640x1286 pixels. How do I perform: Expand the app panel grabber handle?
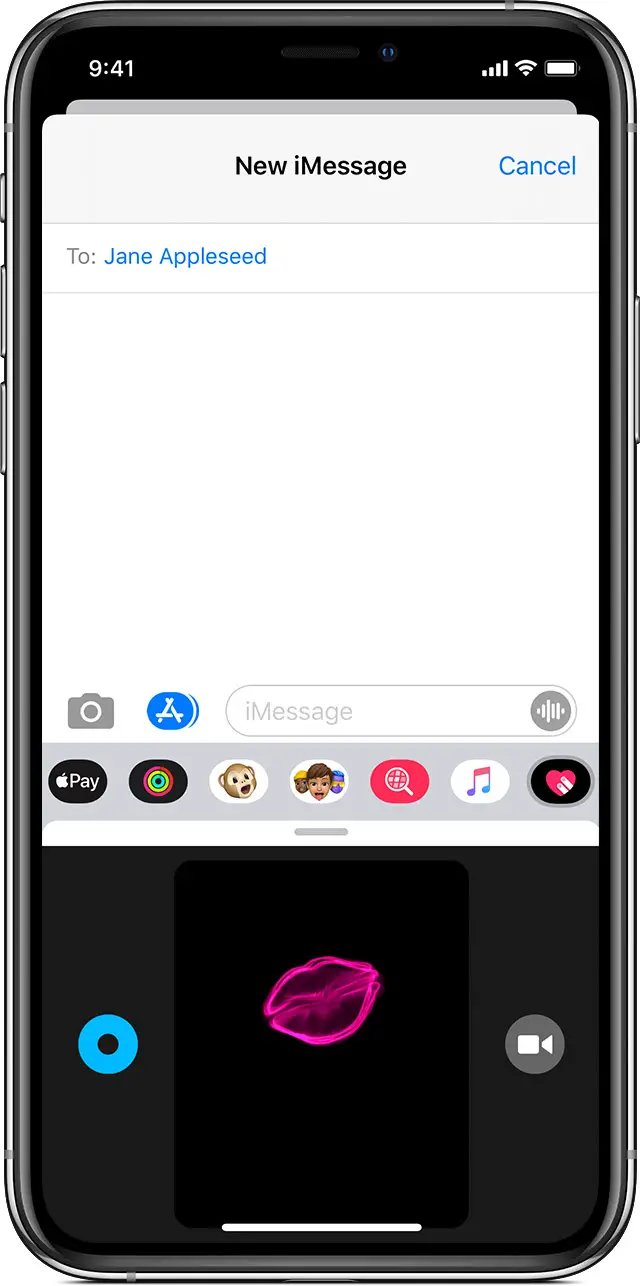(321, 832)
